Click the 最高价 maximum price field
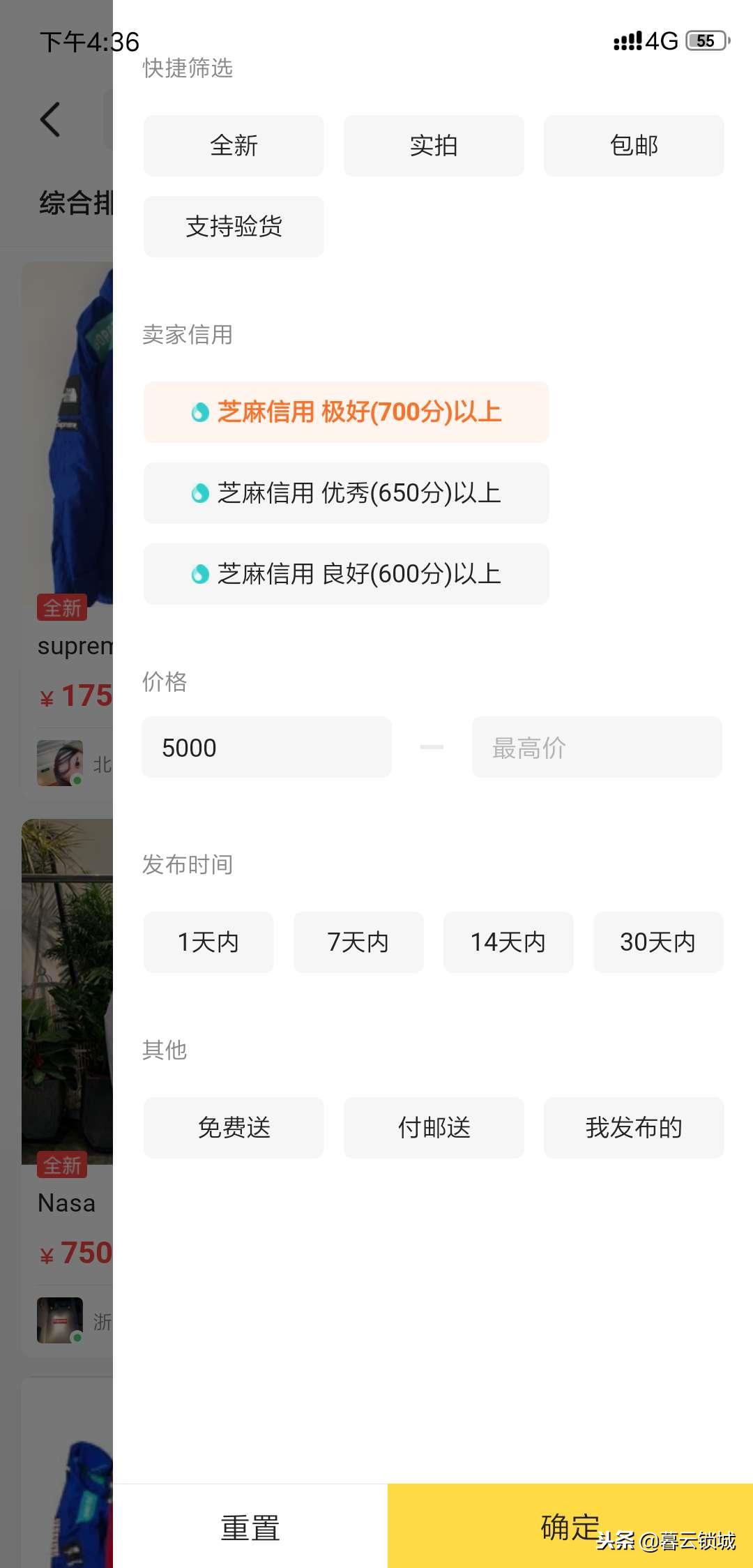Screen dimensions: 753x1568 pyautogui.click(x=597, y=747)
